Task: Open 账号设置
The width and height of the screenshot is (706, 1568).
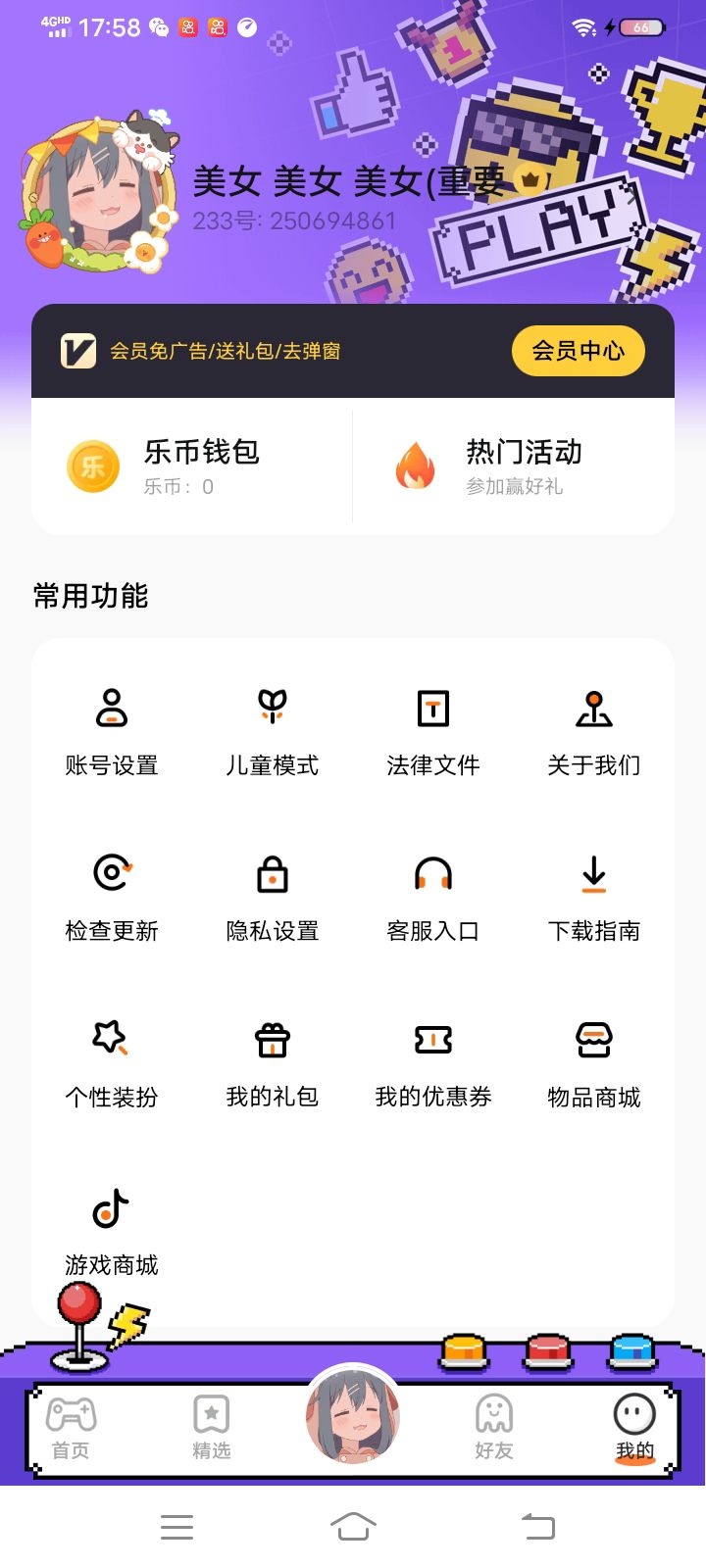Action: (112, 730)
